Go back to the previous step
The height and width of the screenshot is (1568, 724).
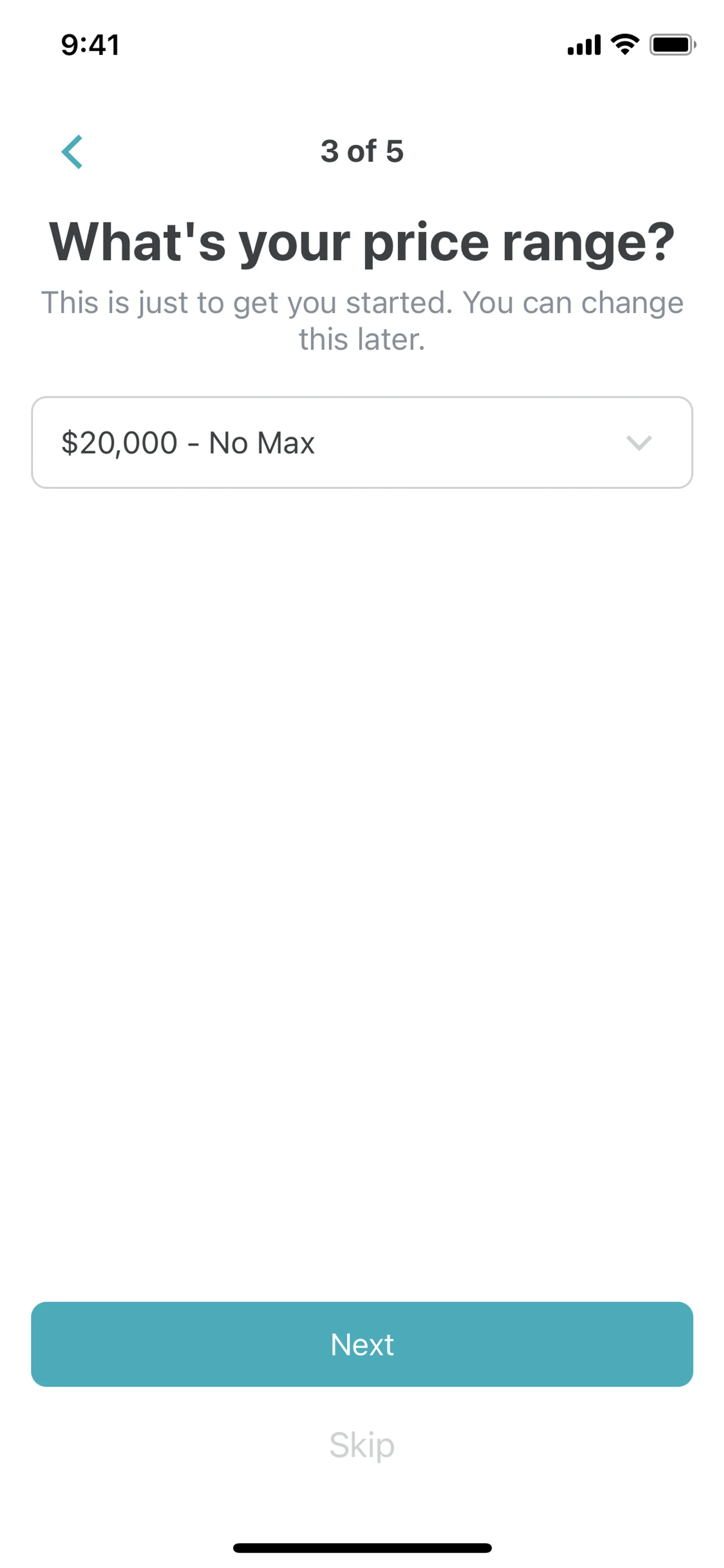coord(72,152)
